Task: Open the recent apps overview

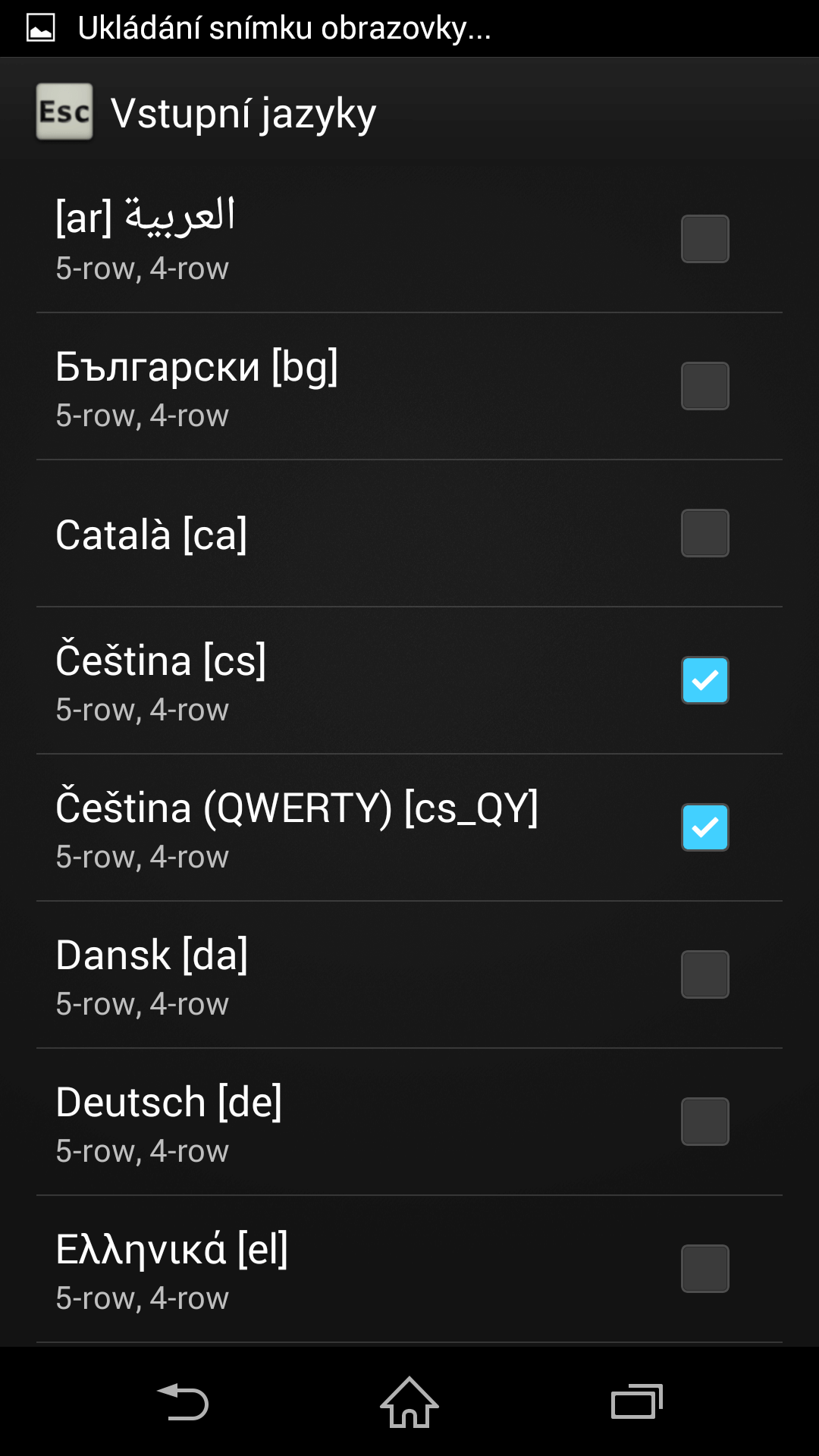Action: pos(637,1402)
